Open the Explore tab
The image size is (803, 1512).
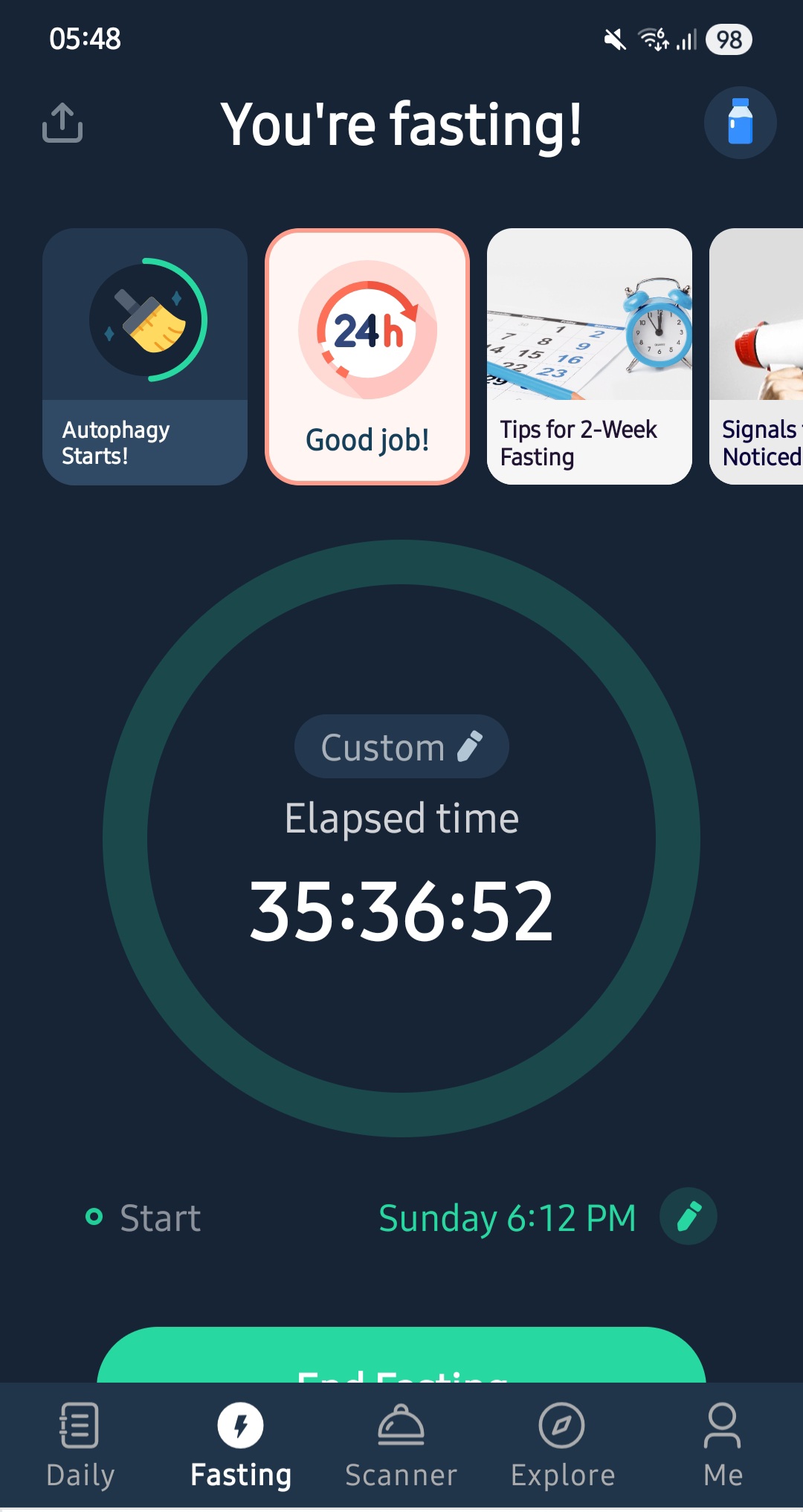(562, 1446)
